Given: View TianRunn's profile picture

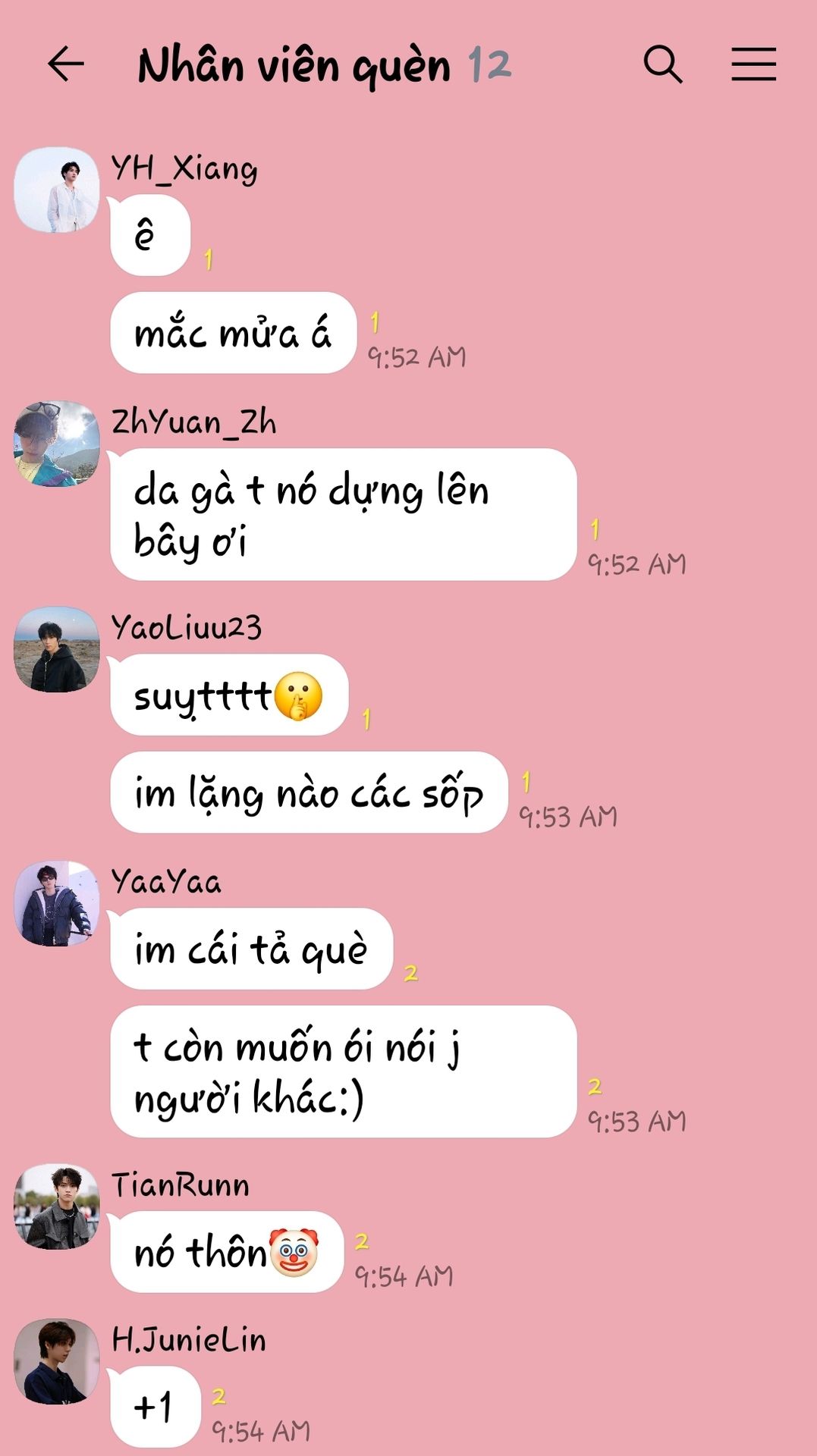Looking at the screenshot, I should tap(57, 1207).
